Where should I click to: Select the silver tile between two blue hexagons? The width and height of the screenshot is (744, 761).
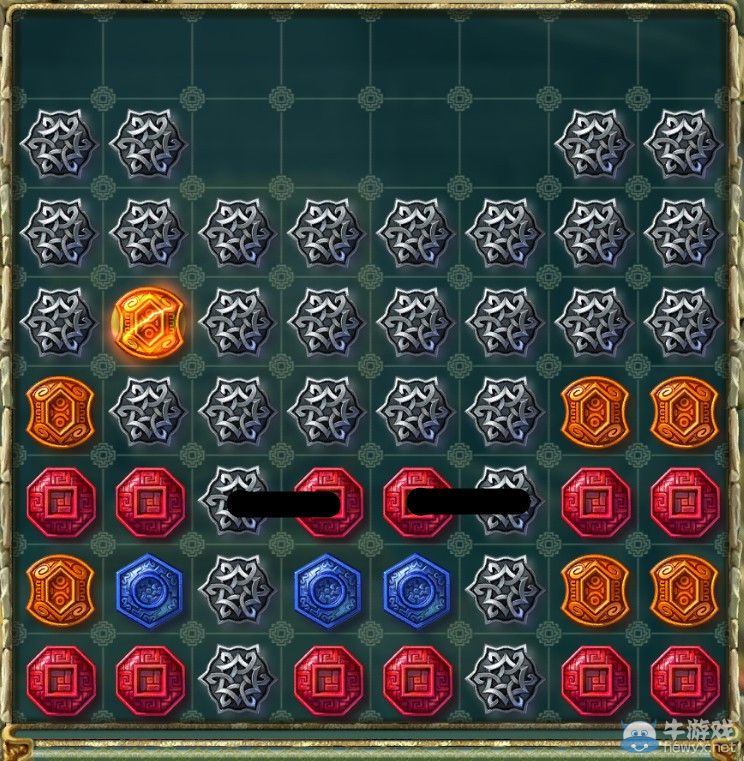236,590
